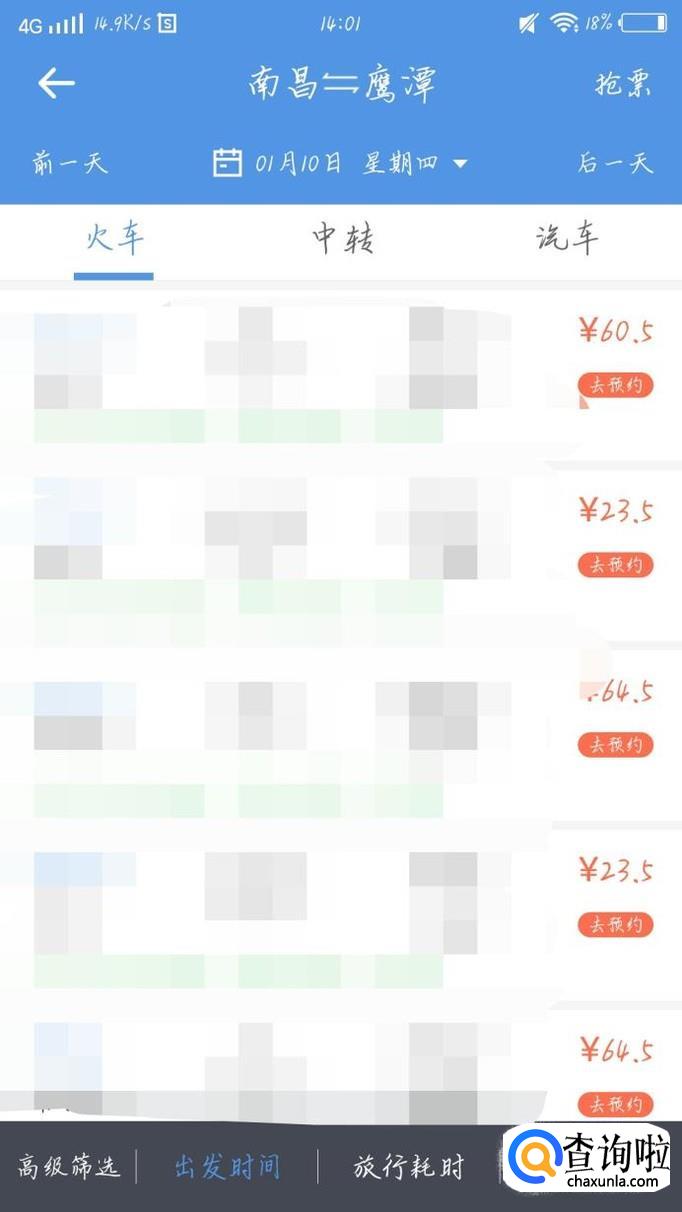Sort trains by 旅行耗时
682x1212 pixels.
tap(409, 1166)
